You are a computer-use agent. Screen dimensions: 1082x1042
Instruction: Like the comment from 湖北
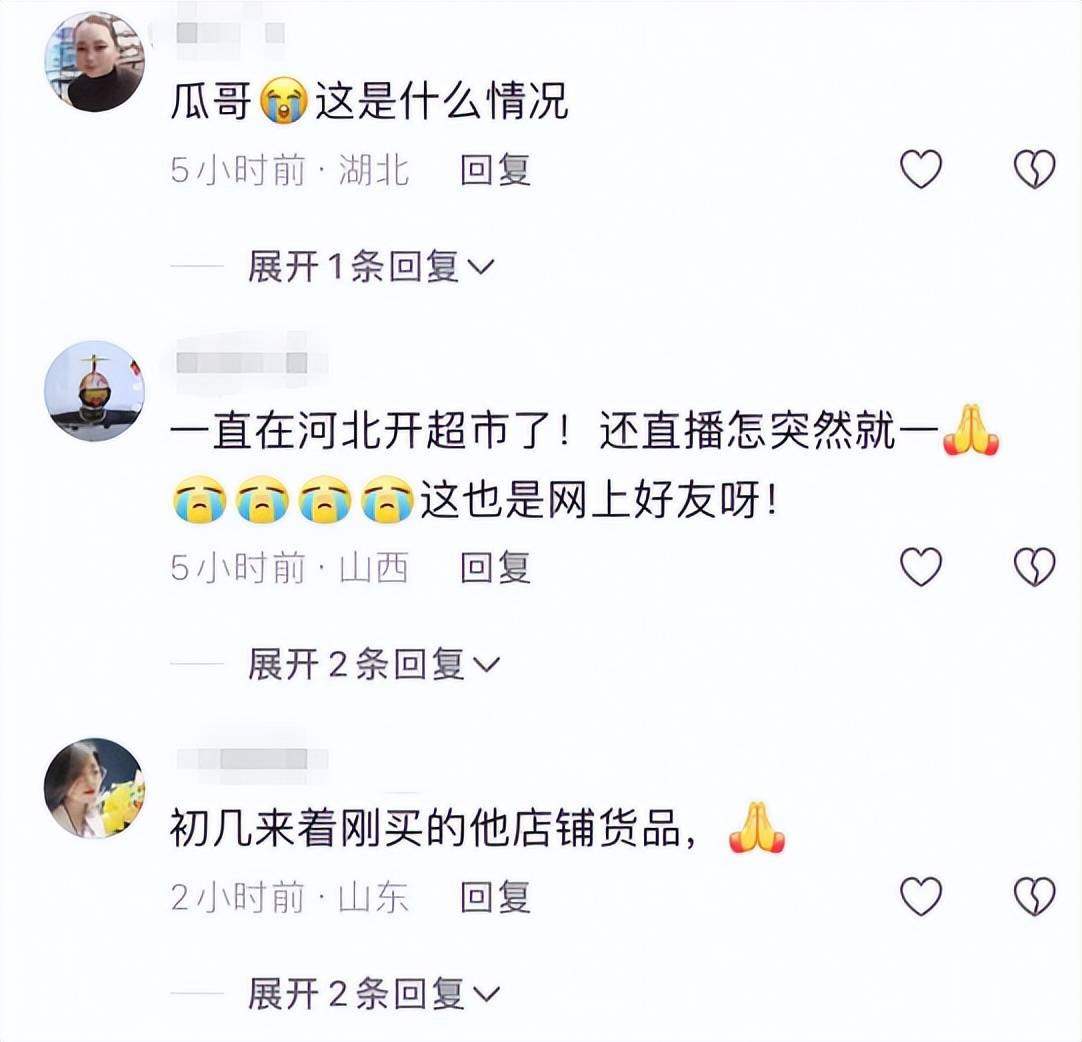tap(921, 170)
